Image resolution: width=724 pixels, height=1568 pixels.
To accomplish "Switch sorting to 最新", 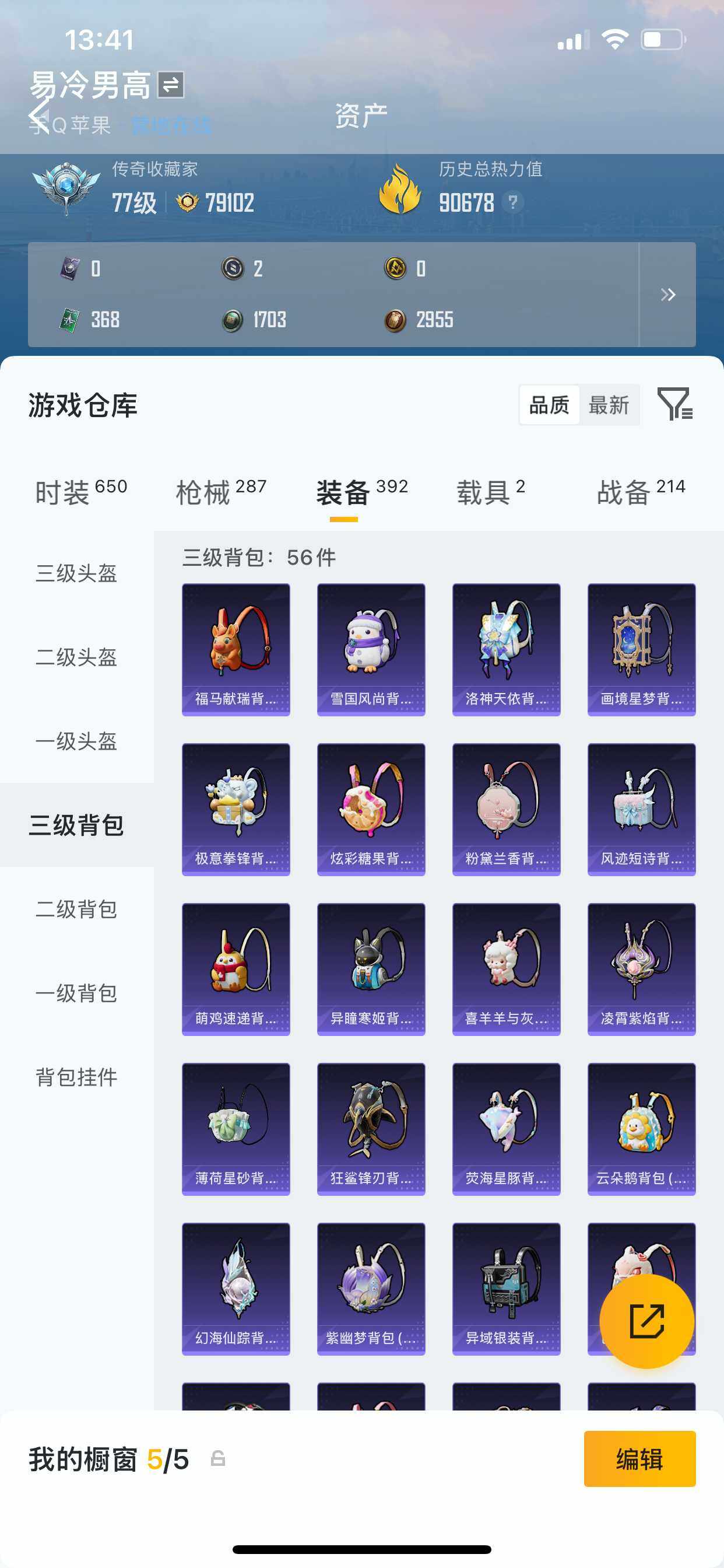I will click(x=610, y=405).
